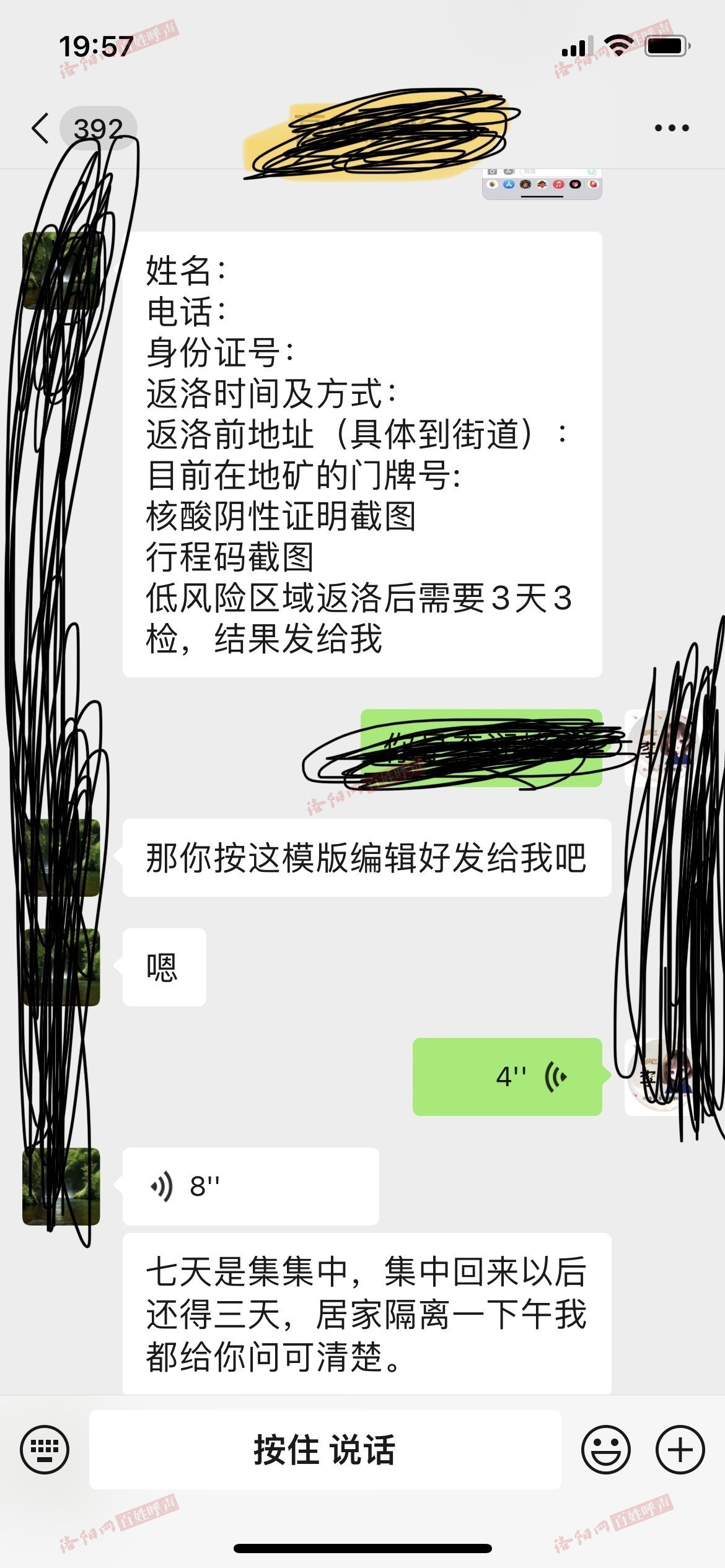Play the sent 4-second voice message
The width and height of the screenshot is (725, 1568).
click(x=507, y=1077)
